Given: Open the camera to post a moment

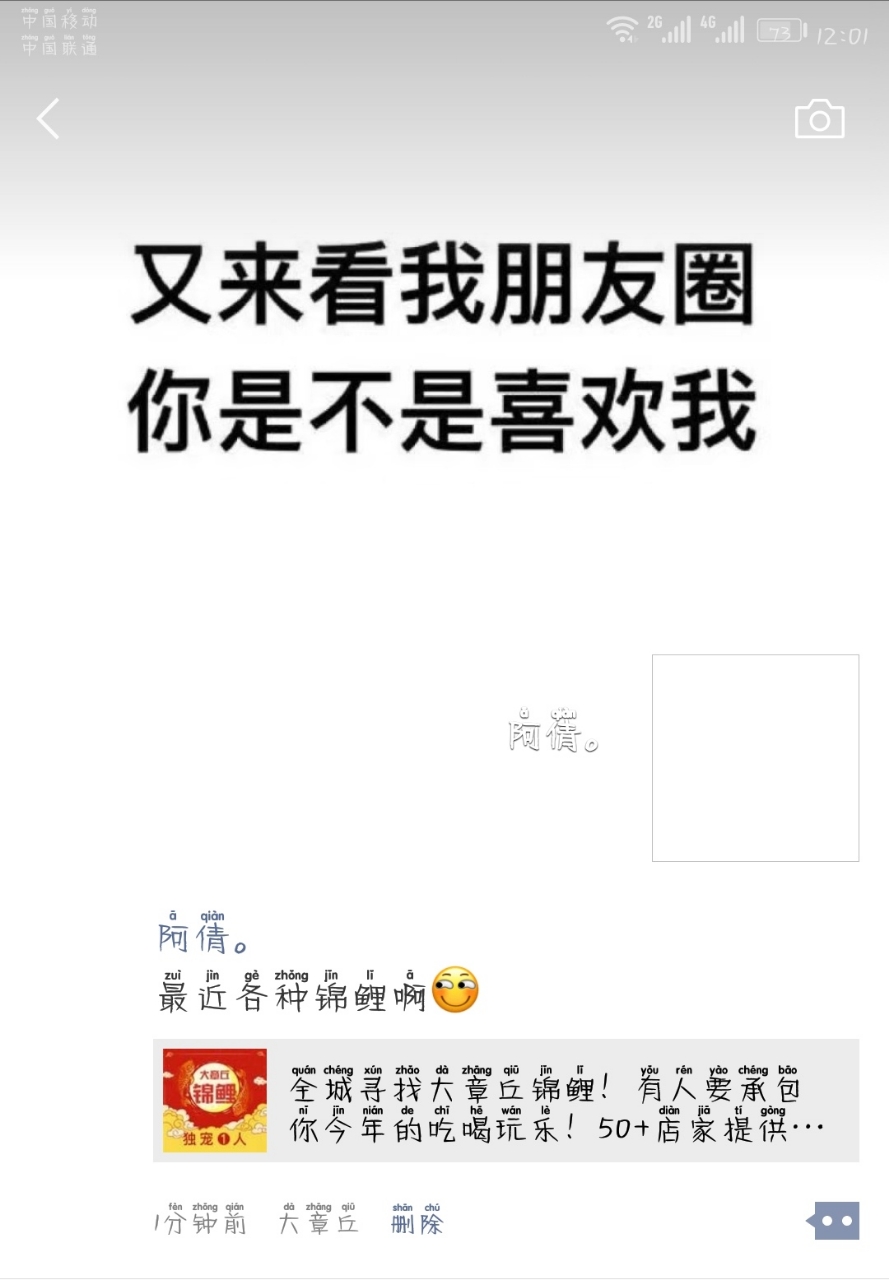Looking at the screenshot, I should (819, 120).
